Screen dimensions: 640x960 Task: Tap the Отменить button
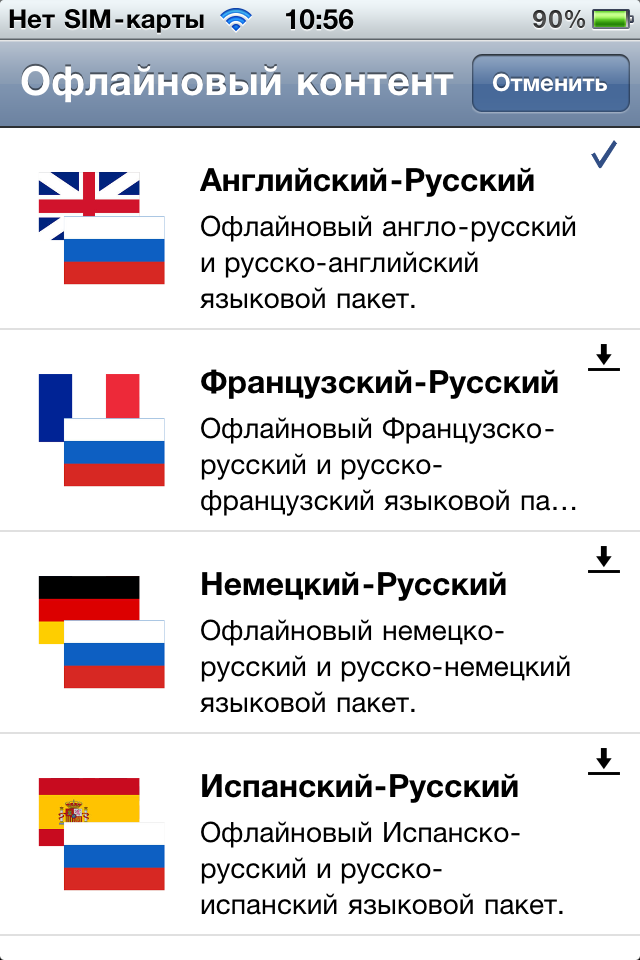[549, 83]
